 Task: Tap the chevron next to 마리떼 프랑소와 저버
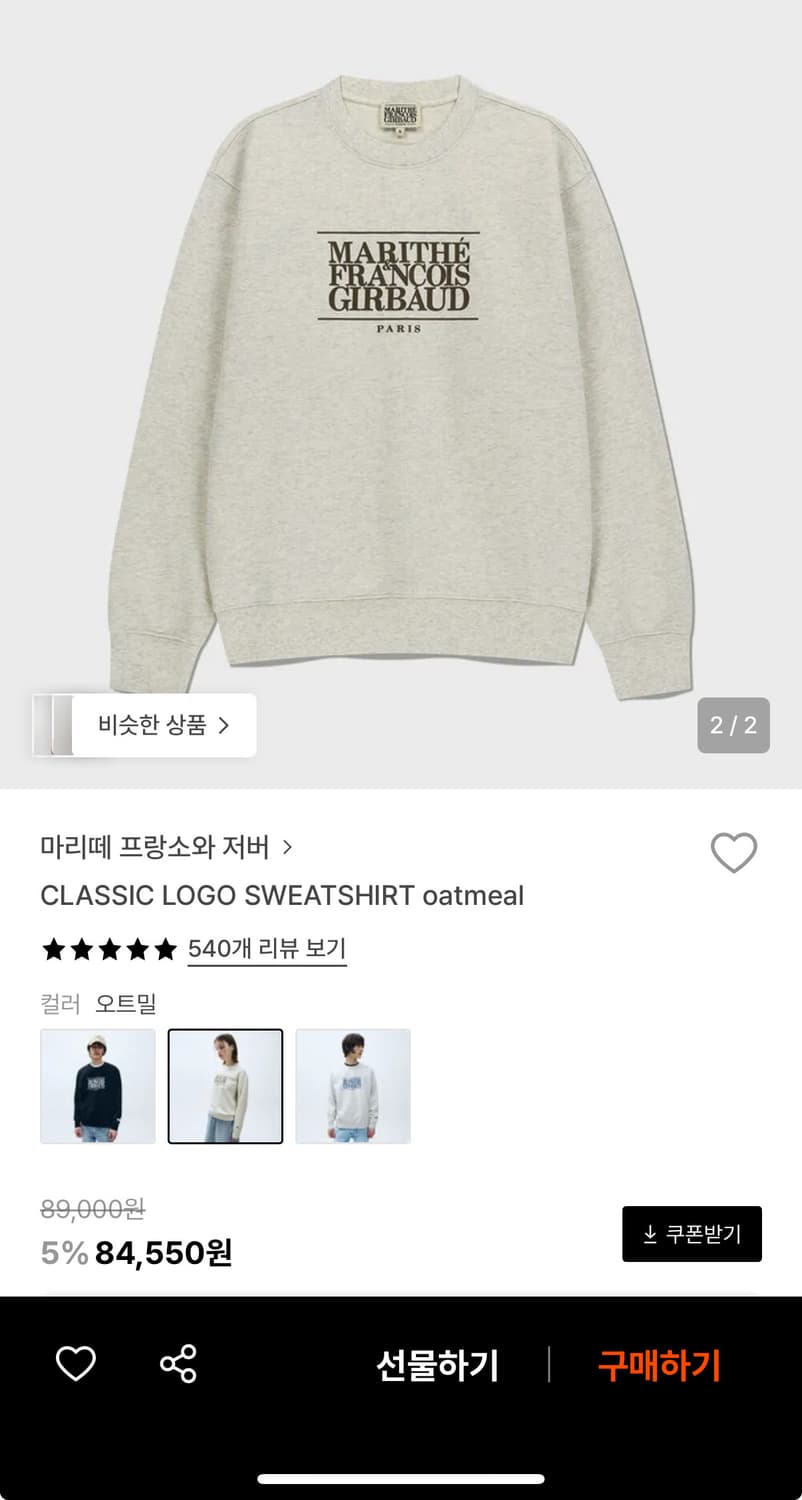tap(286, 846)
